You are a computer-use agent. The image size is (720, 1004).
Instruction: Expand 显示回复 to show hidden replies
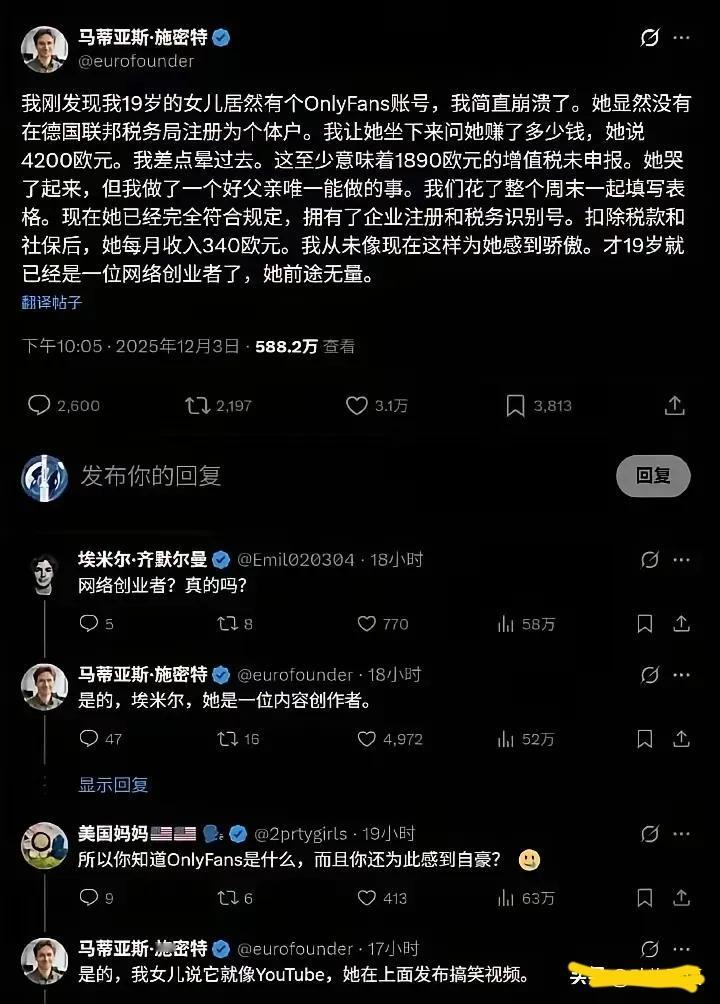pos(113,786)
